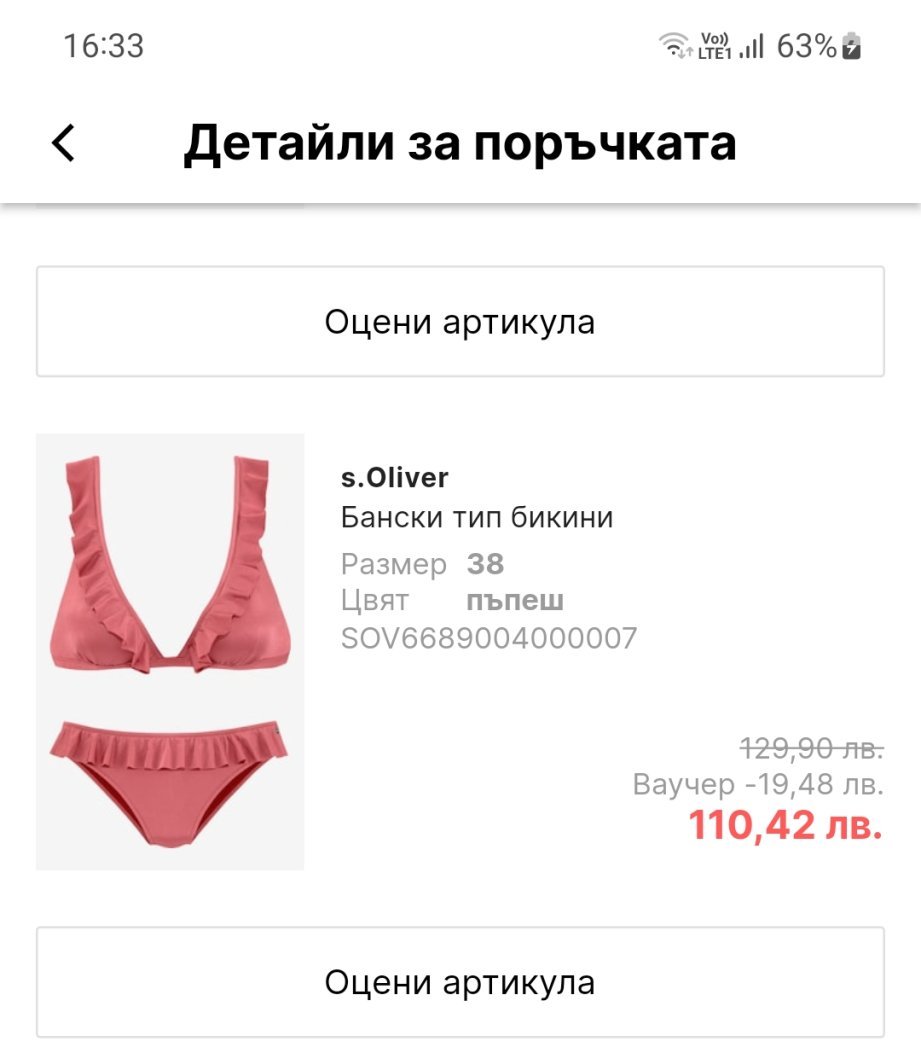921x1062 pixels.
Task: Open the s.Oliver bikini product image
Action: pos(170,652)
